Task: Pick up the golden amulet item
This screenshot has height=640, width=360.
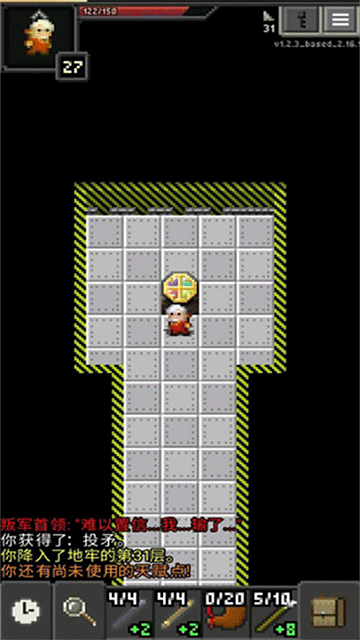Action: pos(179,284)
